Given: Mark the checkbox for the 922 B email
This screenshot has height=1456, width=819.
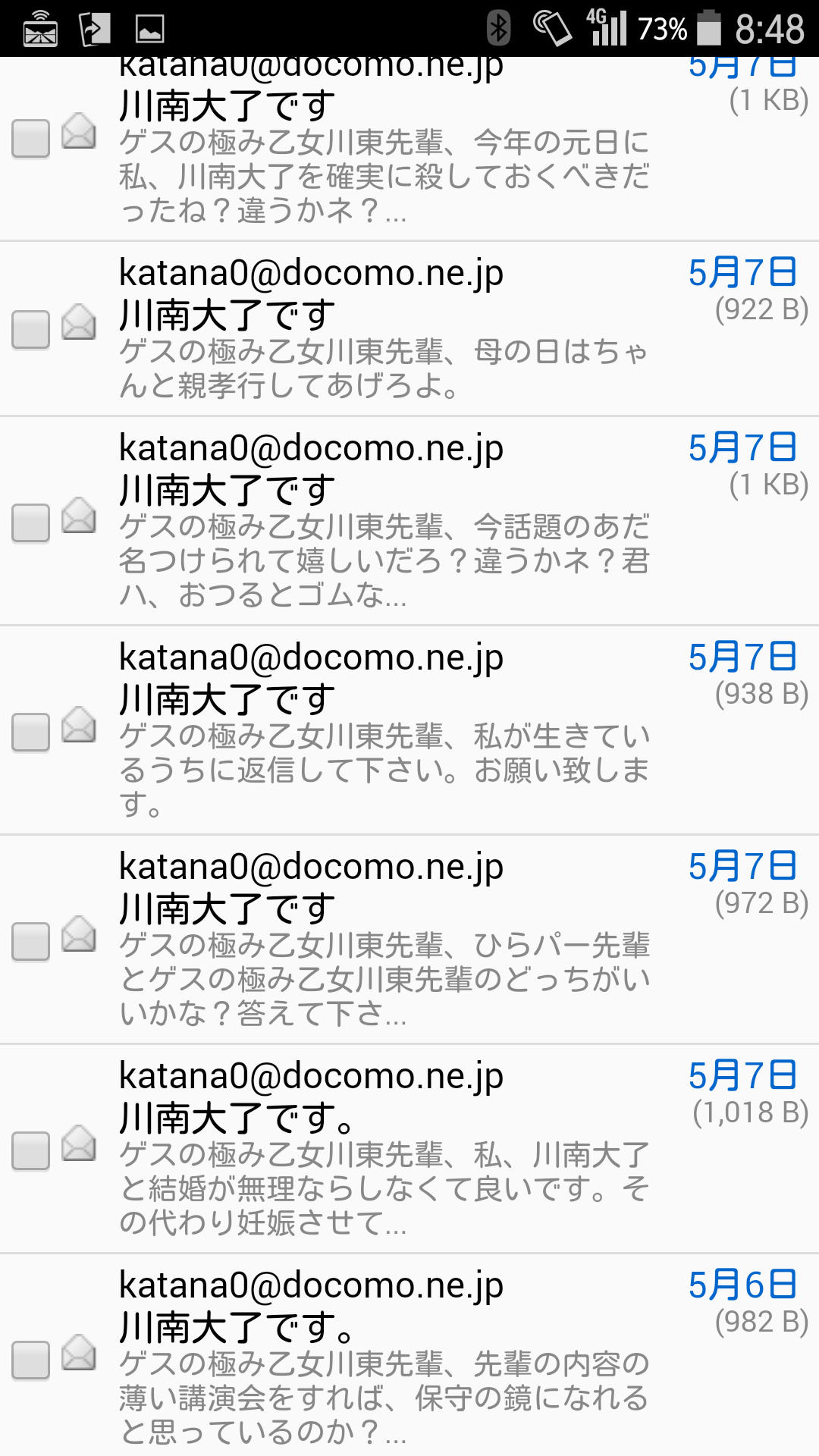Looking at the screenshot, I should pos(31,329).
